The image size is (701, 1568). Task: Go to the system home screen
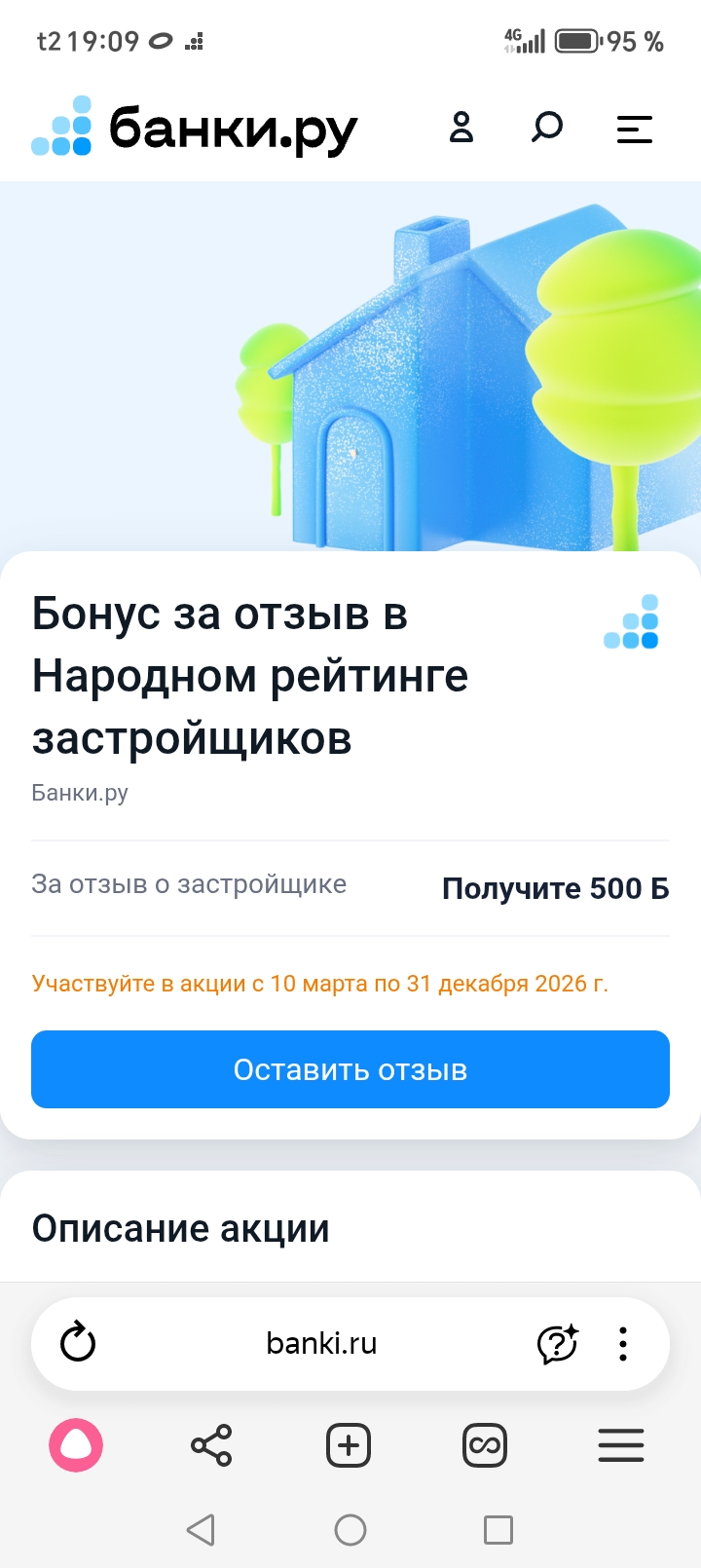[x=350, y=1530]
